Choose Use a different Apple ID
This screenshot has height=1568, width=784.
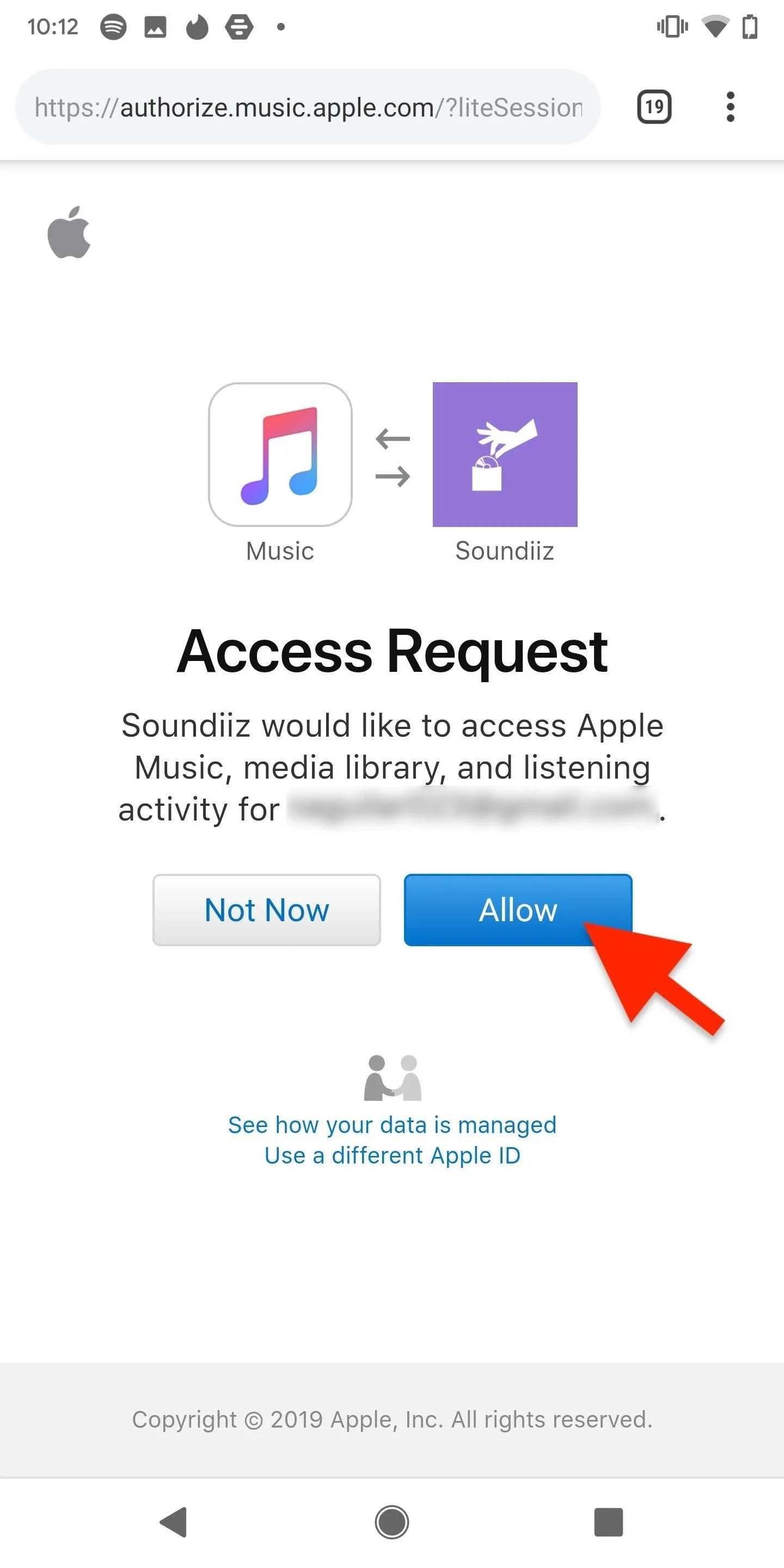392,1155
